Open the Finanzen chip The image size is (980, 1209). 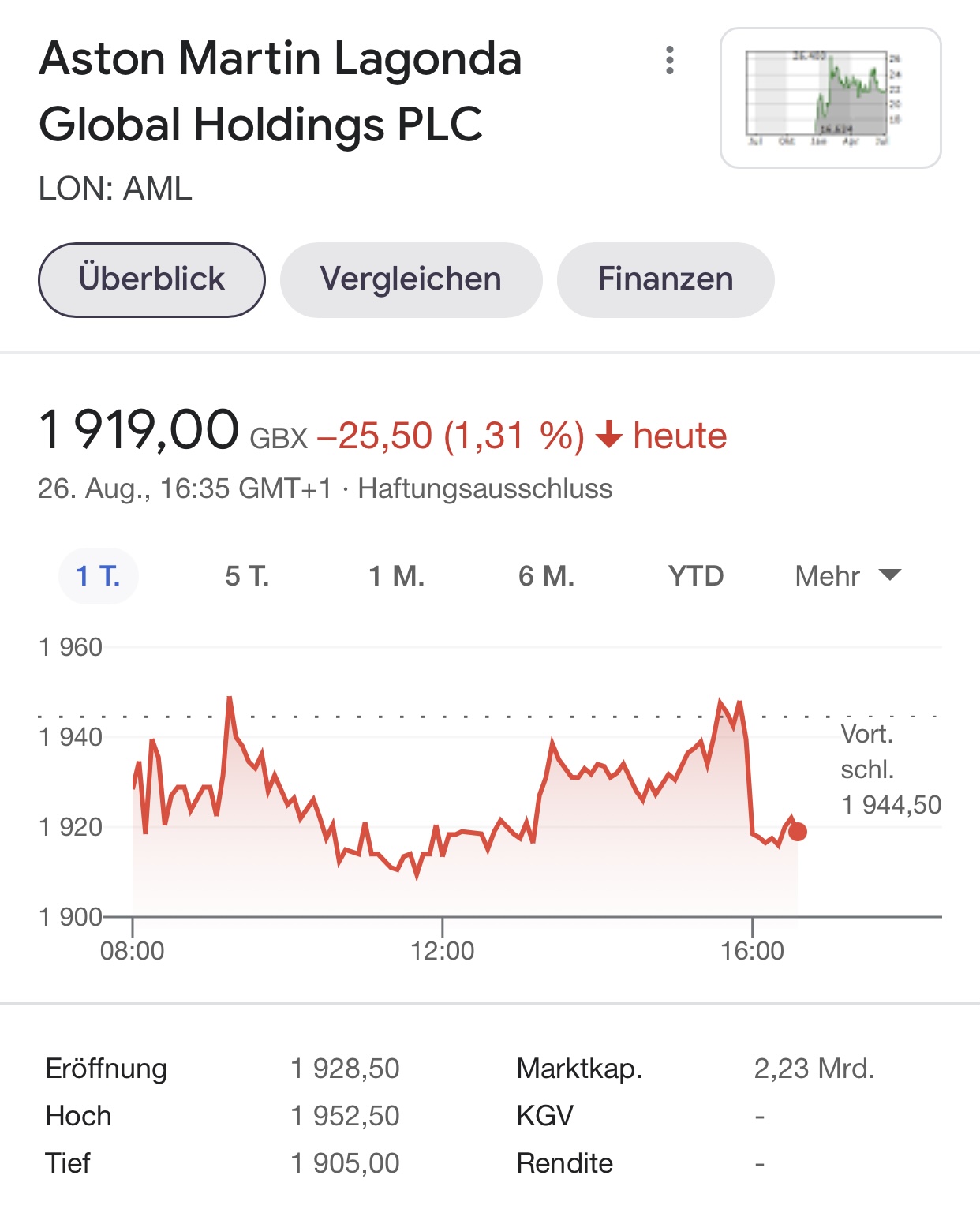pyautogui.click(x=665, y=279)
